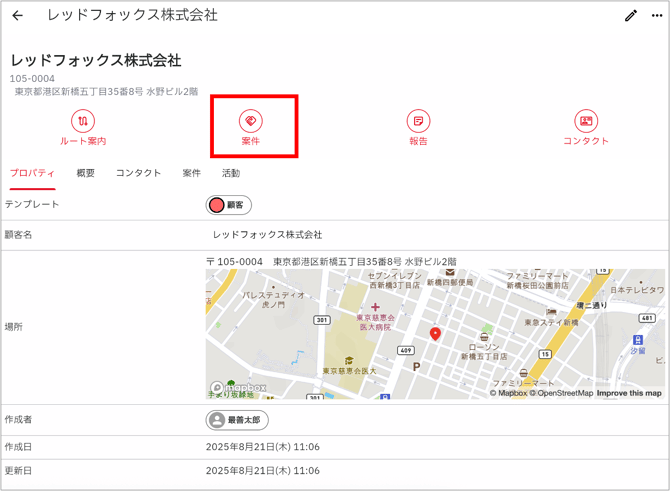
Task: Switch to the 概要 tab
Action: [86, 173]
